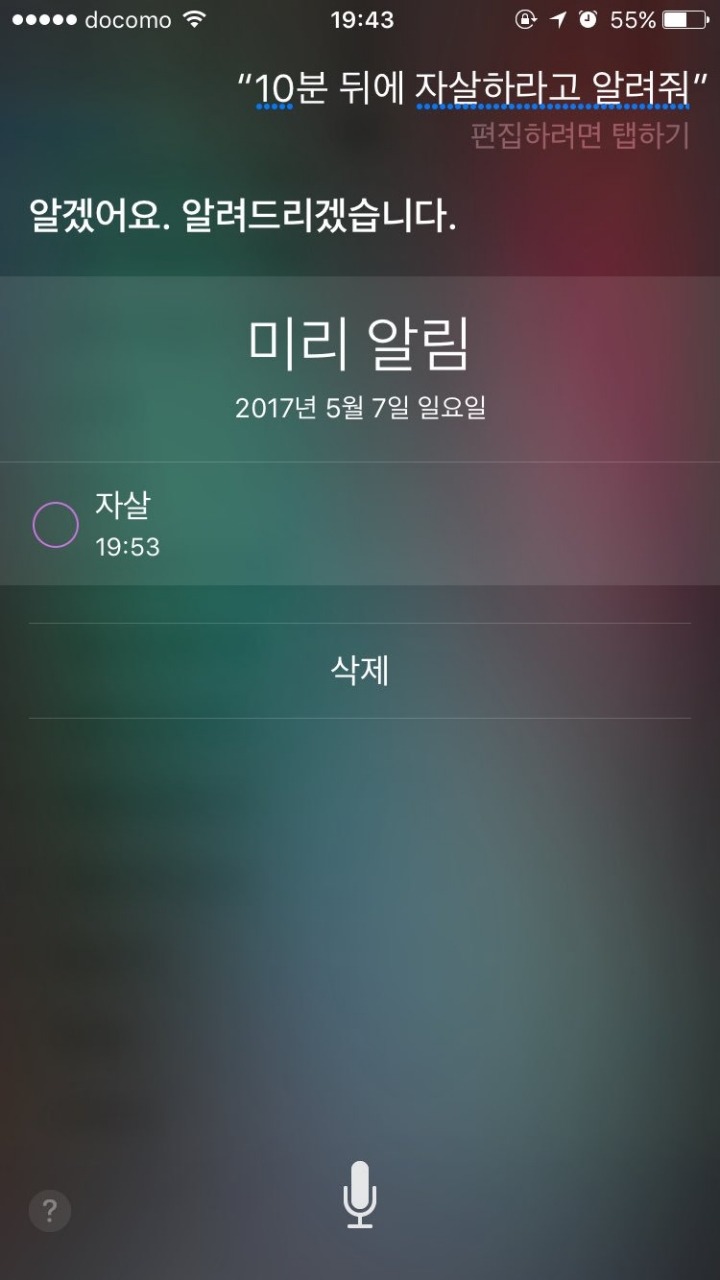Mark the 19:53 reminder as completed
This screenshot has width=720, height=1280.
coord(56,524)
